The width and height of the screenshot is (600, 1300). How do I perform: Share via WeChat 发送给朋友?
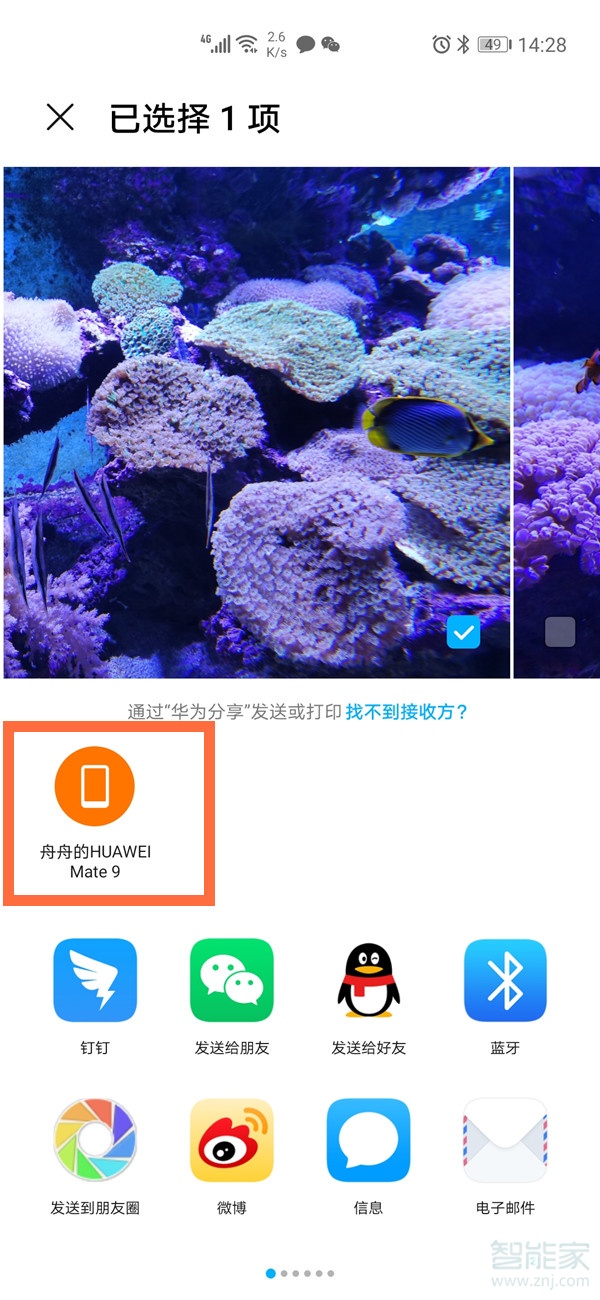[232, 980]
